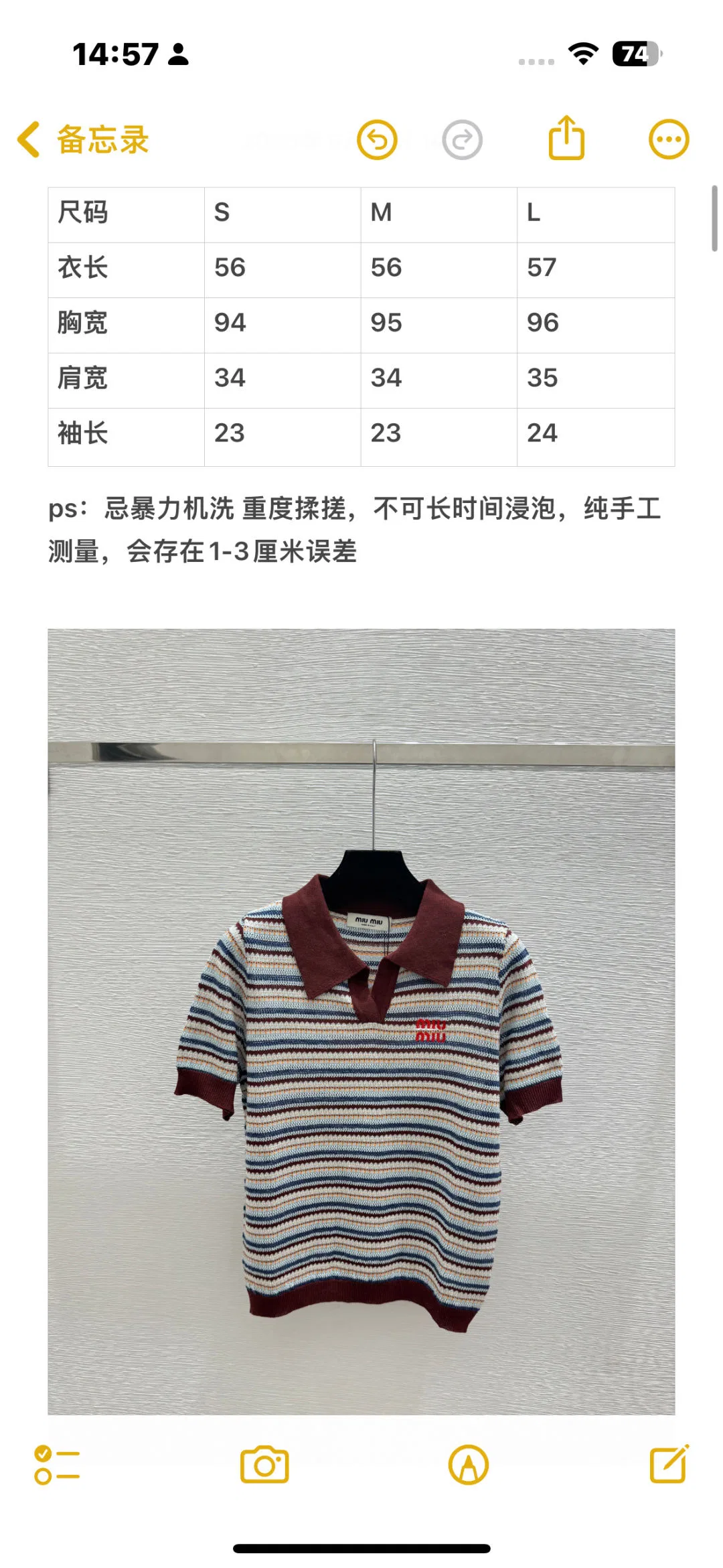The width and height of the screenshot is (723, 1568).
Task: Open the camera attachment option
Action: click(x=264, y=1465)
